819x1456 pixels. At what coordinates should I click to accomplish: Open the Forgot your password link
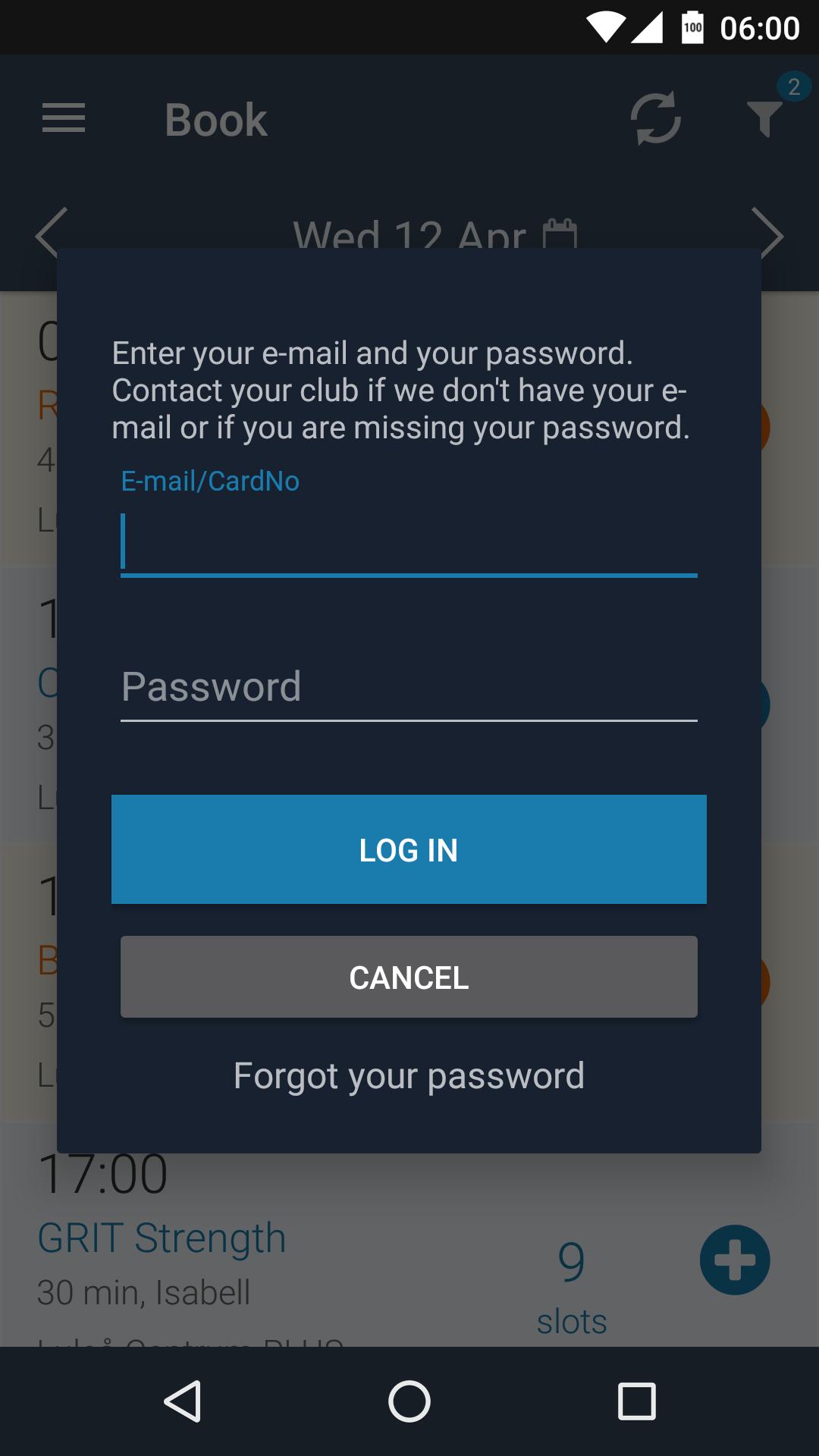point(409,1076)
